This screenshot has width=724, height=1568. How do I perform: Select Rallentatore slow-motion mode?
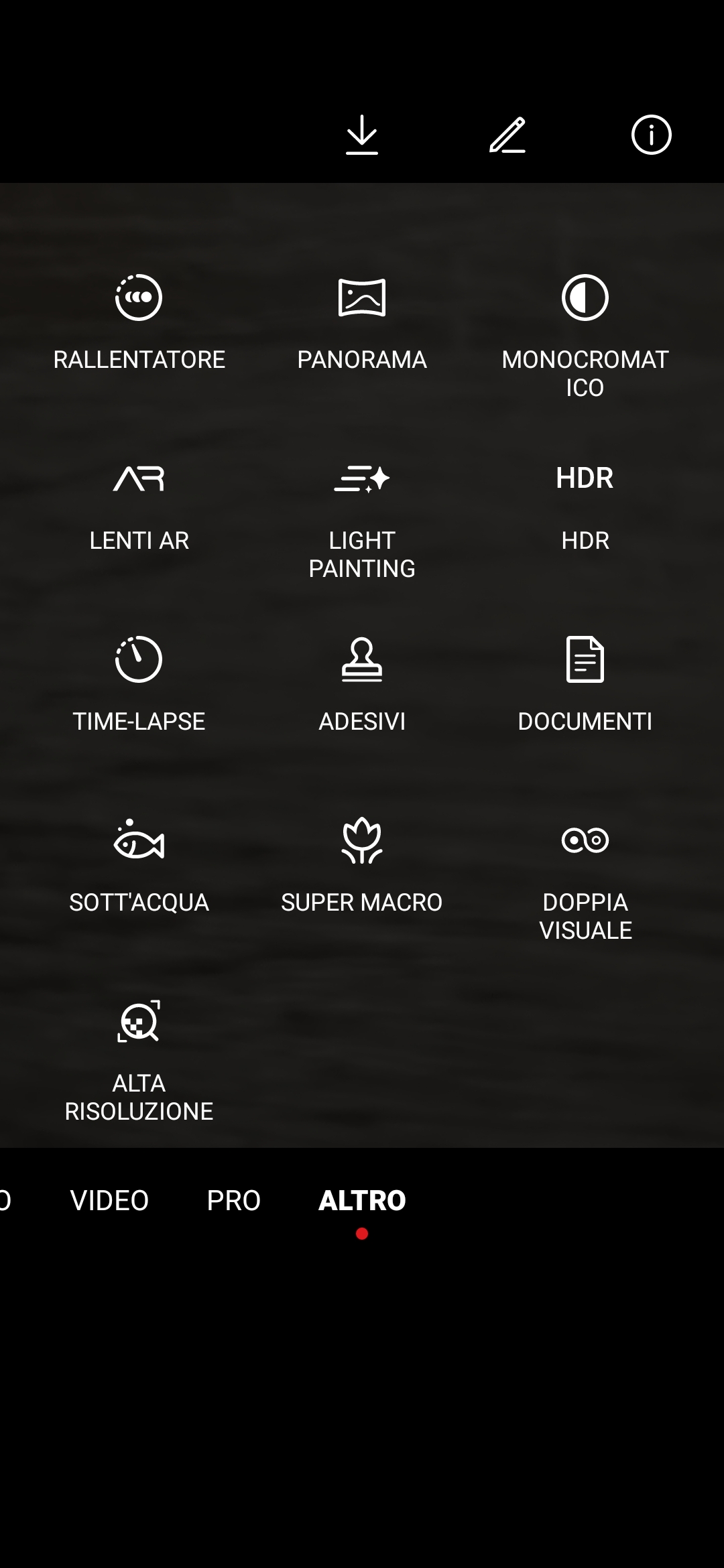(x=139, y=322)
